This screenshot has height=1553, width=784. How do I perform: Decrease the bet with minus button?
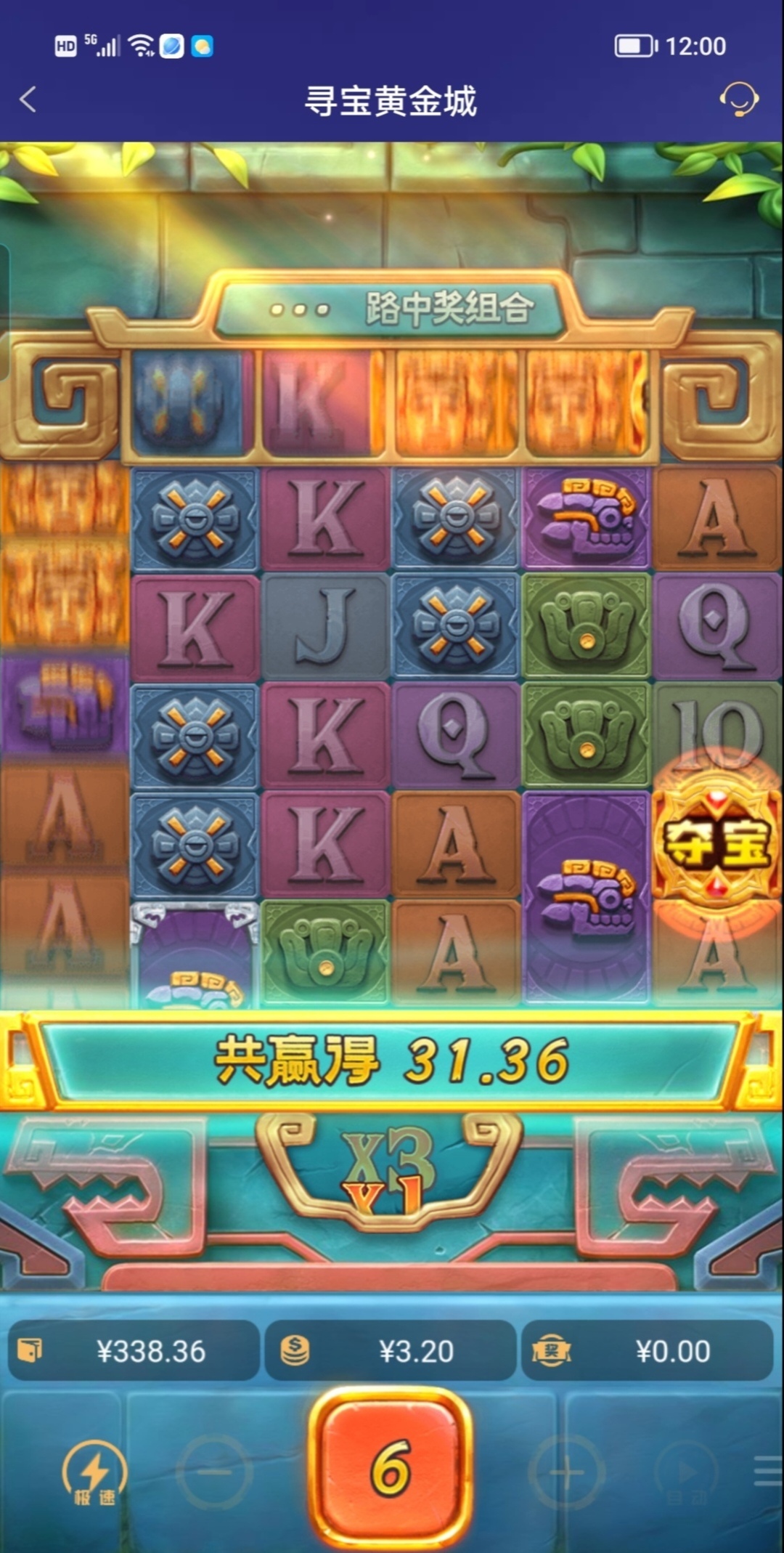tap(213, 1472)
